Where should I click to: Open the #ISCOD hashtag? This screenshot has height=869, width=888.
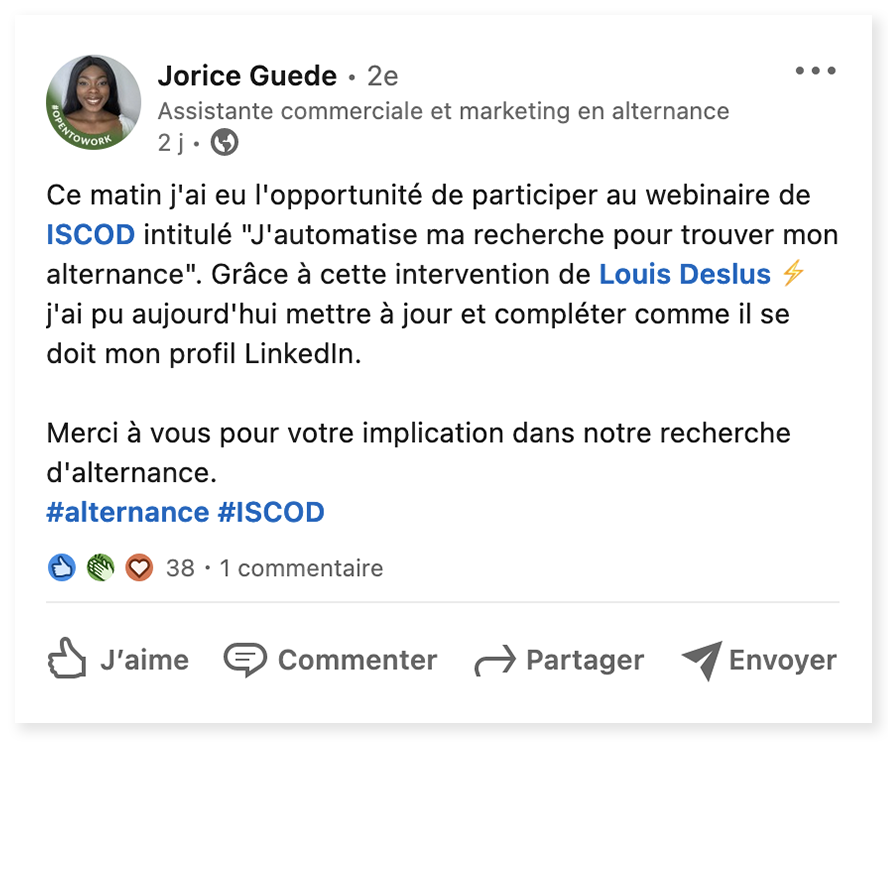(x=271, y=513)
